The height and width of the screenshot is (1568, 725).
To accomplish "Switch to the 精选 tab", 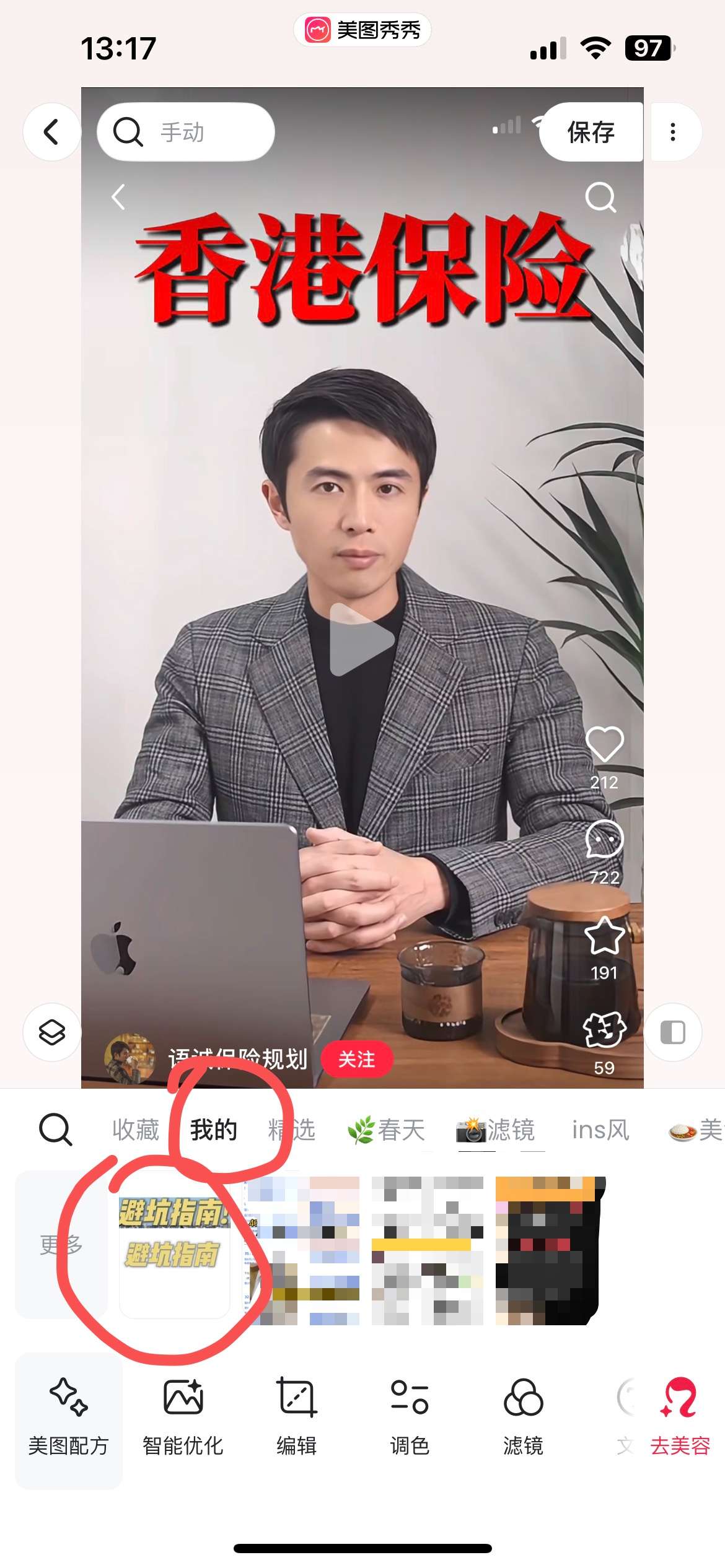I will pyautogui.click(x=292, y=1130).
